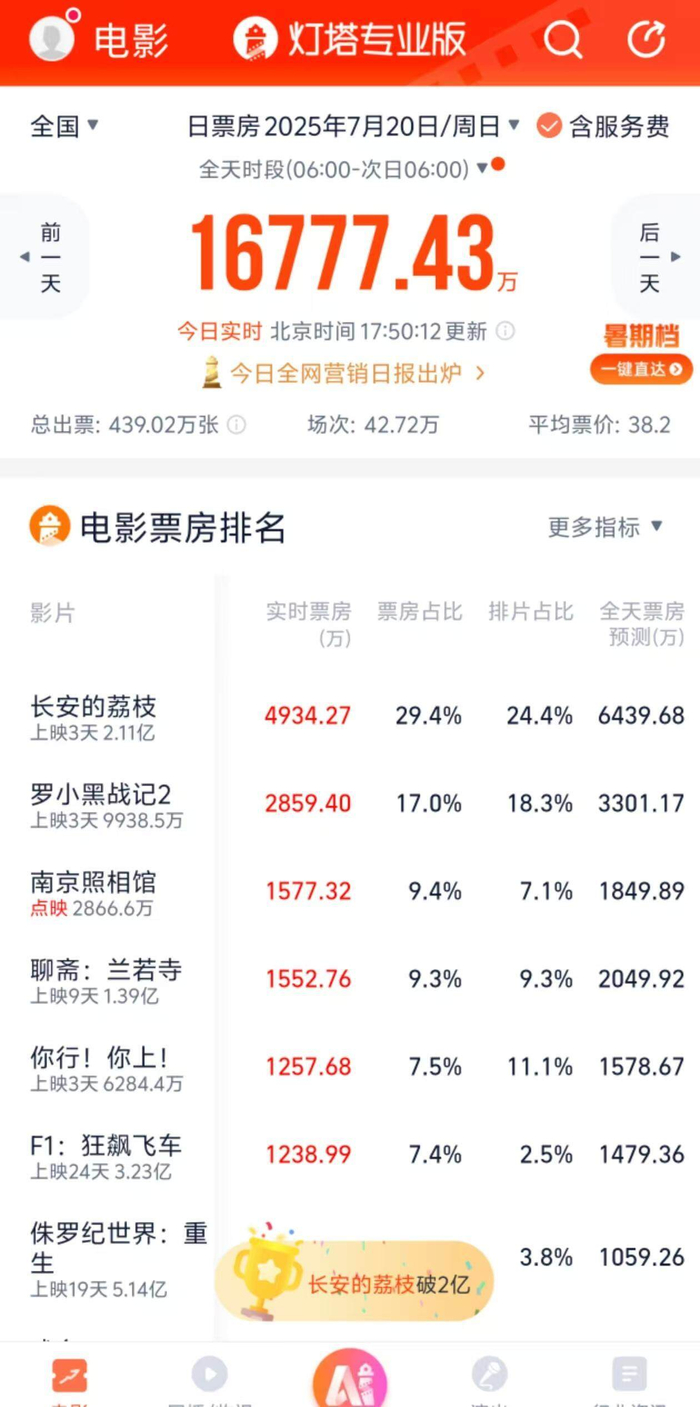Open the profile avatar icon

coord(53,39)
